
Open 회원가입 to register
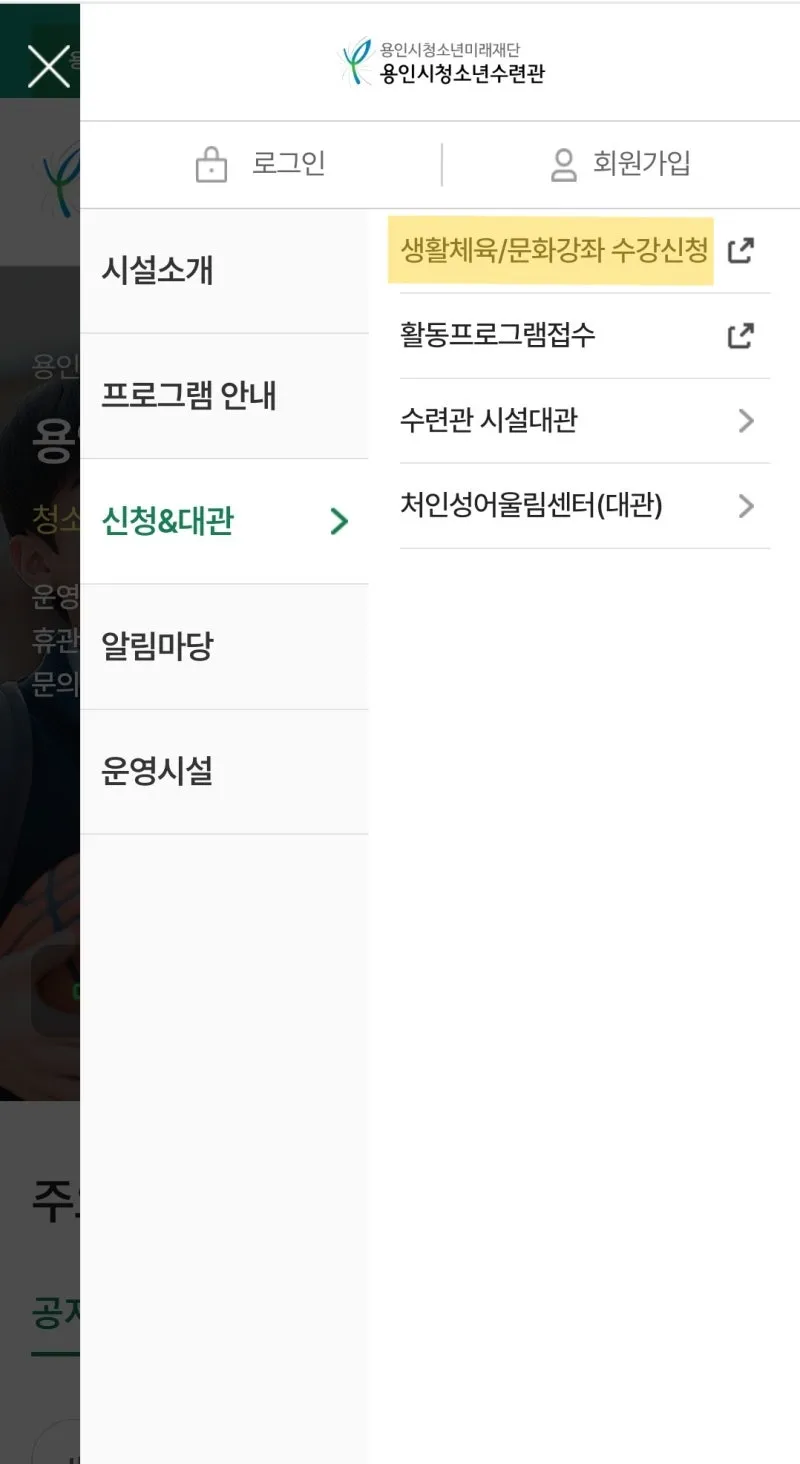621,164
